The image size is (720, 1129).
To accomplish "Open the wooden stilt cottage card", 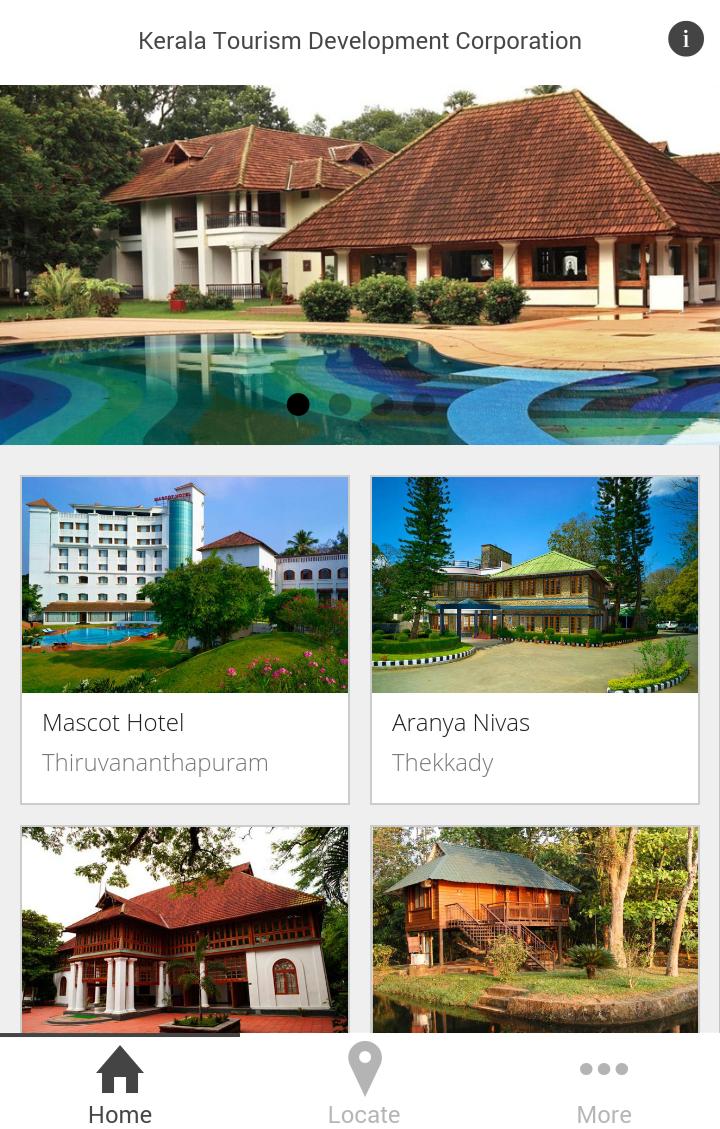I will click(535, 930).
